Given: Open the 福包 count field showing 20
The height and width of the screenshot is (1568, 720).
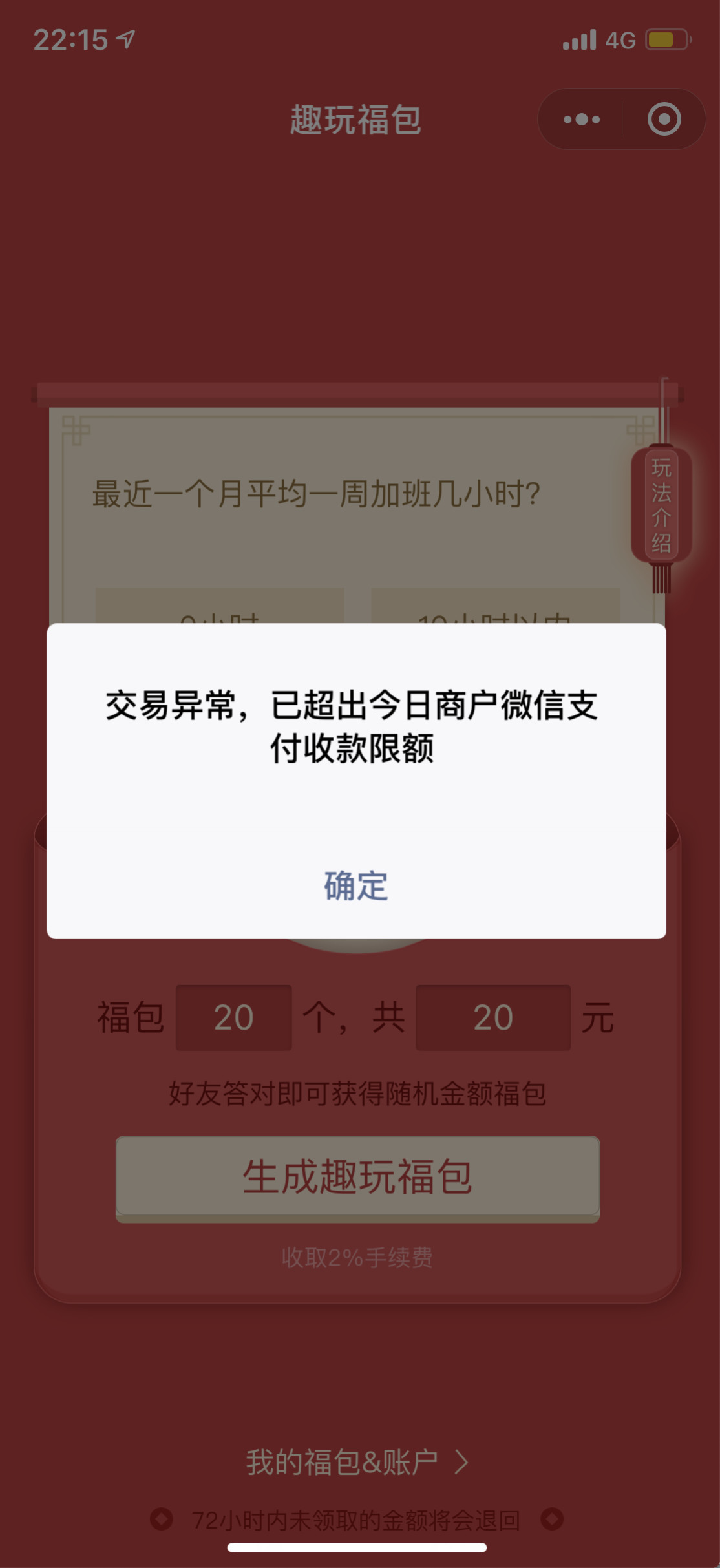Looking at the screenshot, I should [x=233, y=1015].
